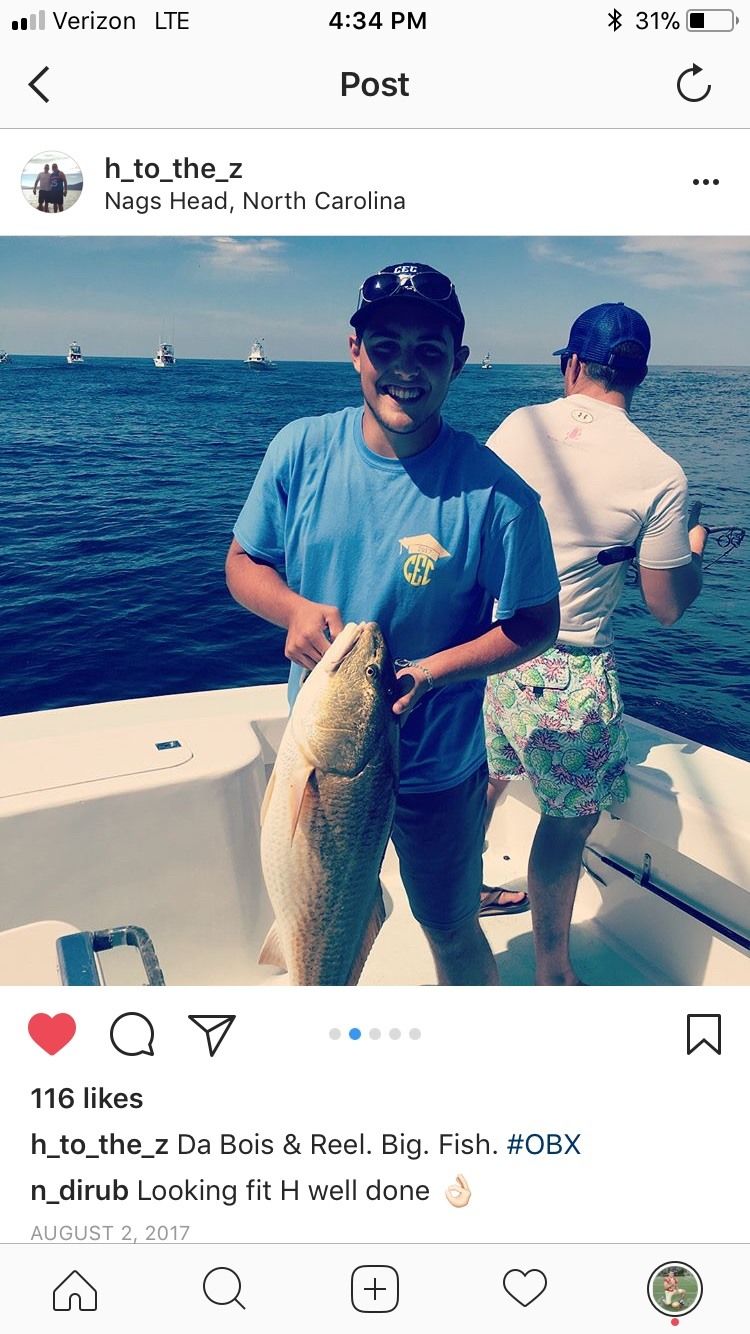
Task: Open the three-dot post options menu
Action: click(x=705, y=182)
